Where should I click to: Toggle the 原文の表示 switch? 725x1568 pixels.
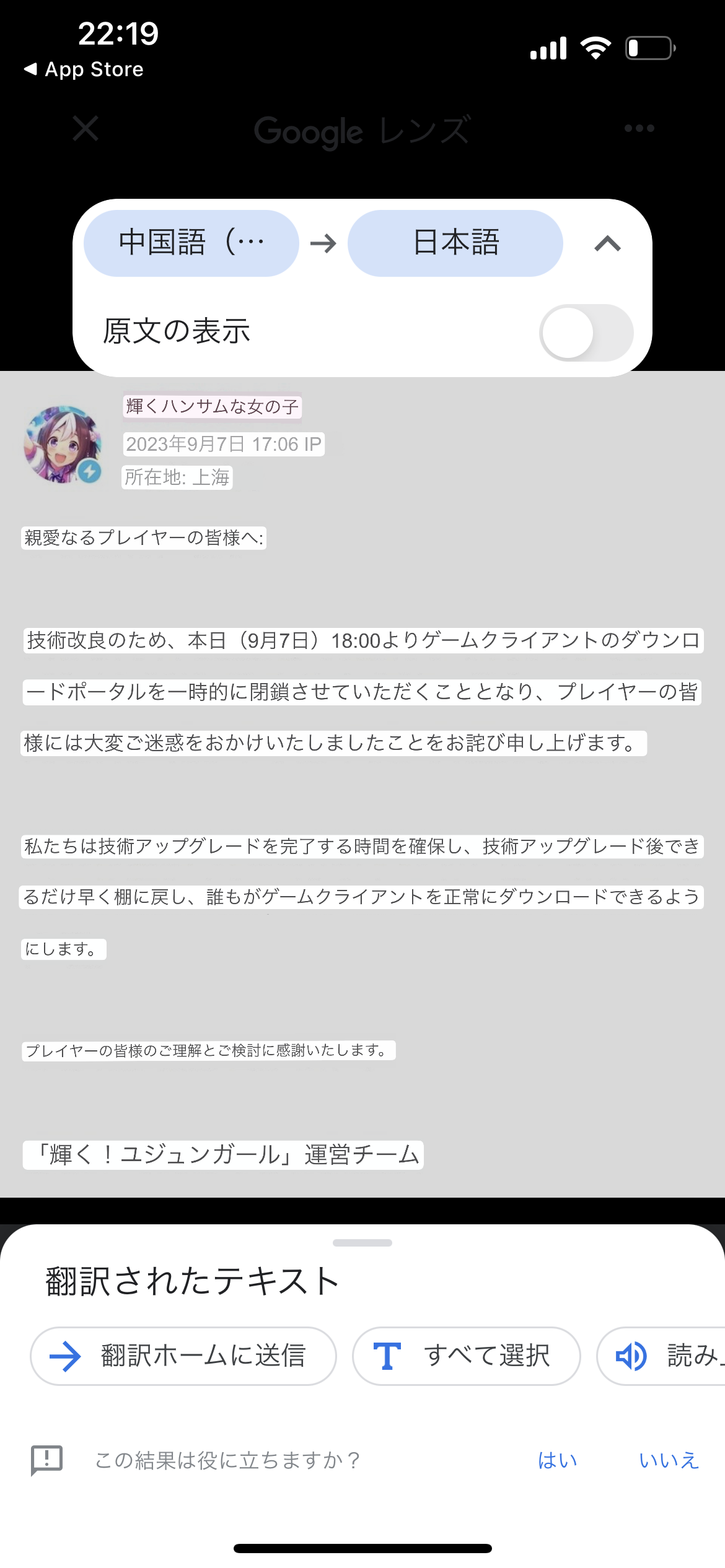coord(586,333)
